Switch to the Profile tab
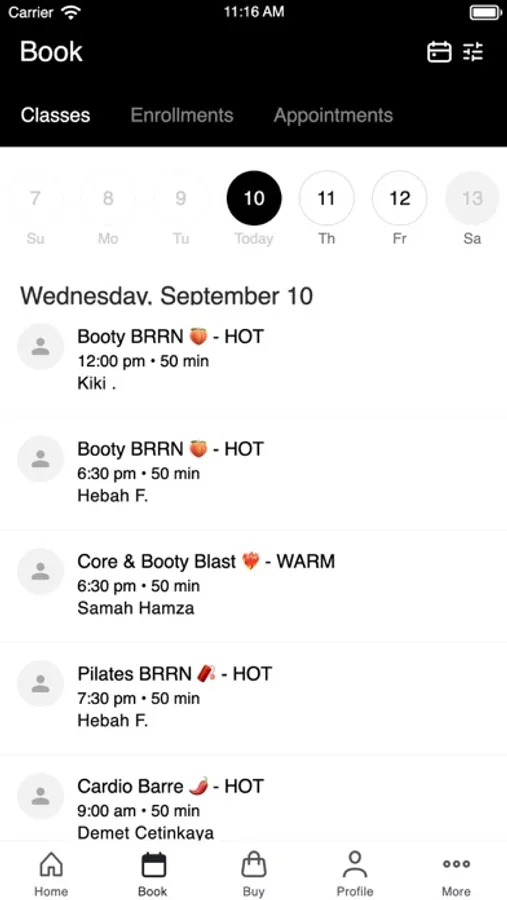This screenshot has height=900, width=507. tap(355, 874)
